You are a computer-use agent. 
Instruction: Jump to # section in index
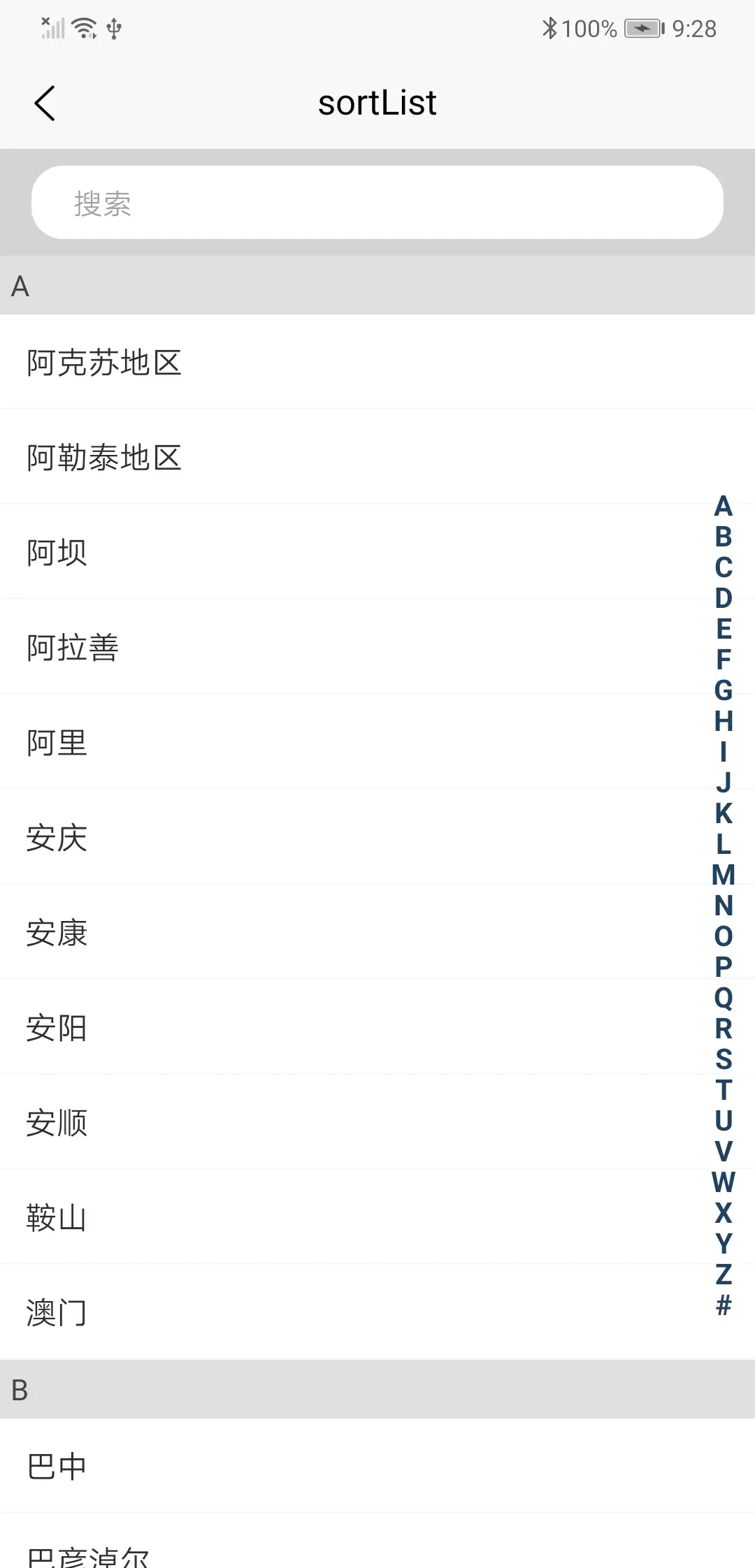click(x=724, y=1305)
